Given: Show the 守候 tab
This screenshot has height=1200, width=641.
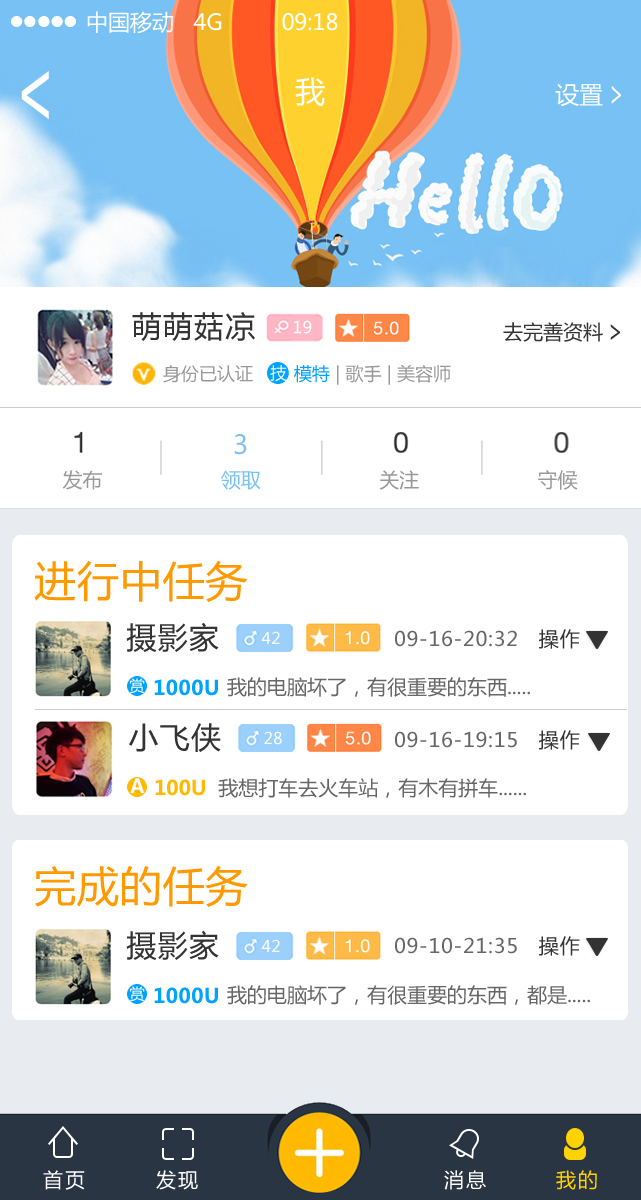Looking at the screenshot, I should point(559,459).
